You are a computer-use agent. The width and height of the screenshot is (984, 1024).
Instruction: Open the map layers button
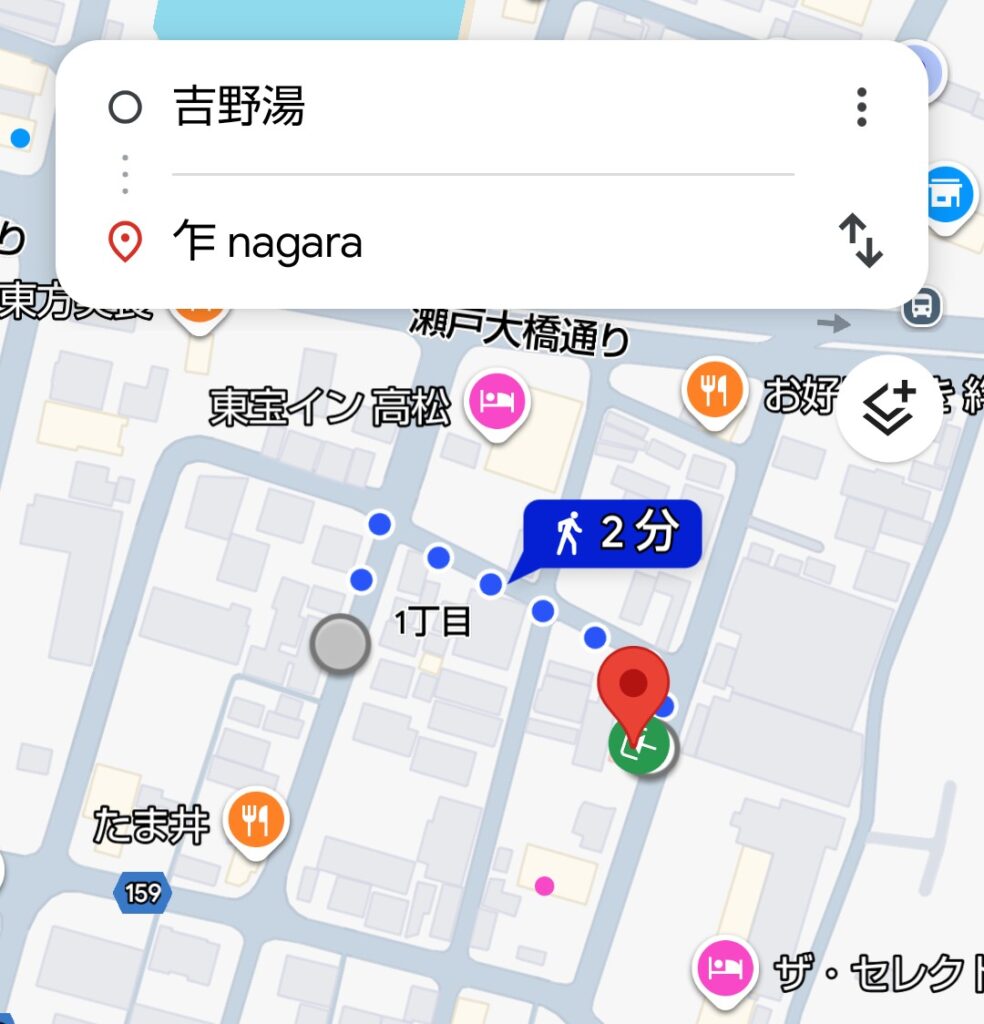pyautogui.click(x=888, y=408)
